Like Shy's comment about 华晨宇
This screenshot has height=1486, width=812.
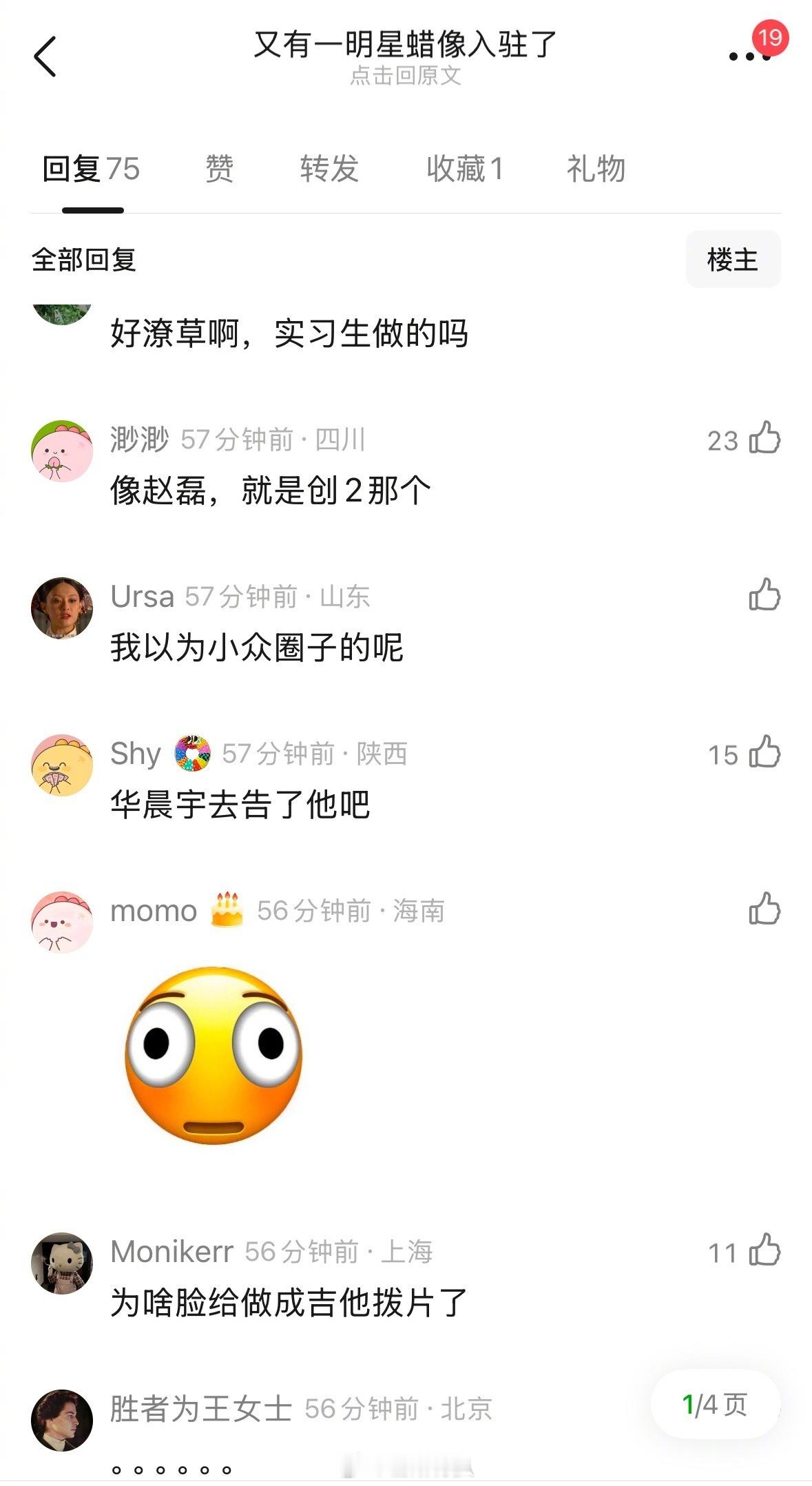point(764,753)
